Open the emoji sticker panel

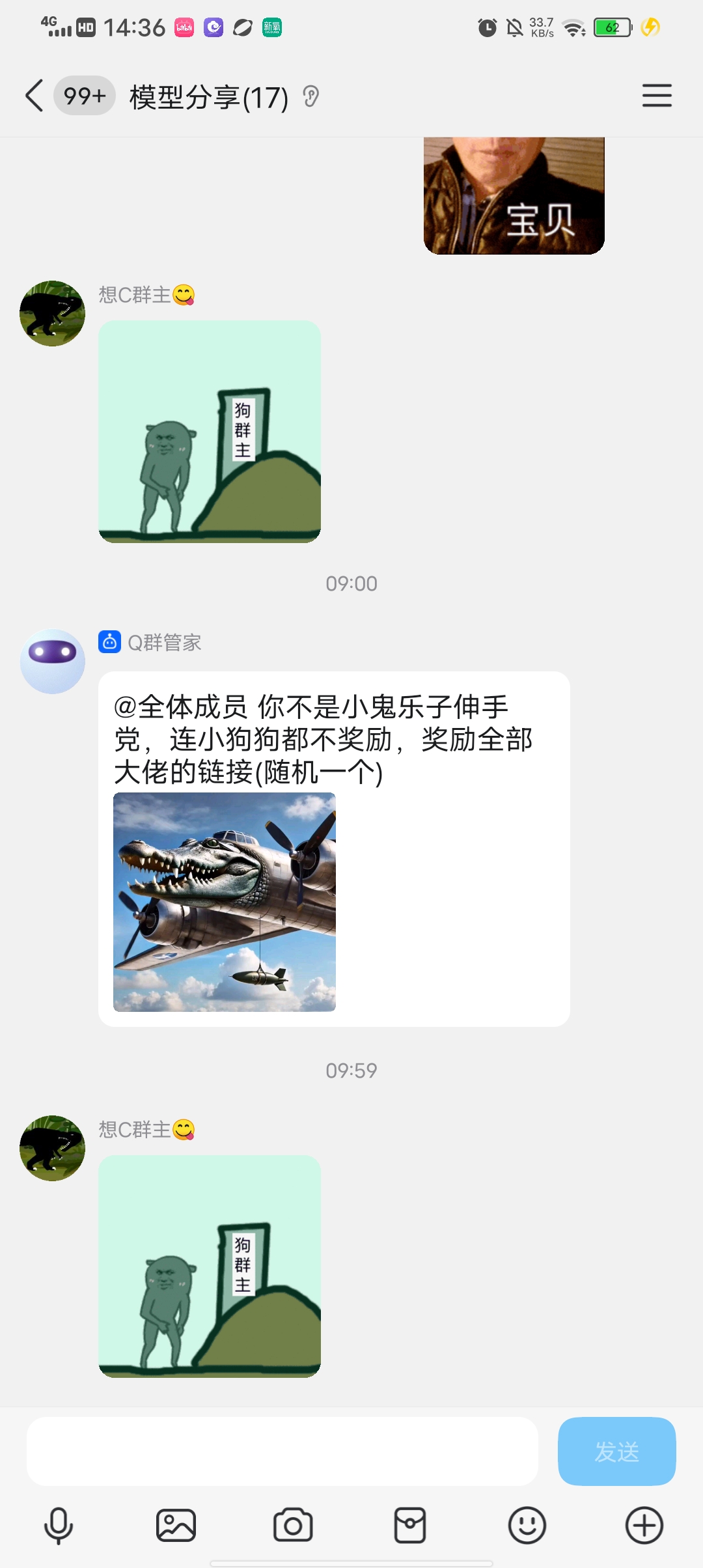tap(527, 1526)
